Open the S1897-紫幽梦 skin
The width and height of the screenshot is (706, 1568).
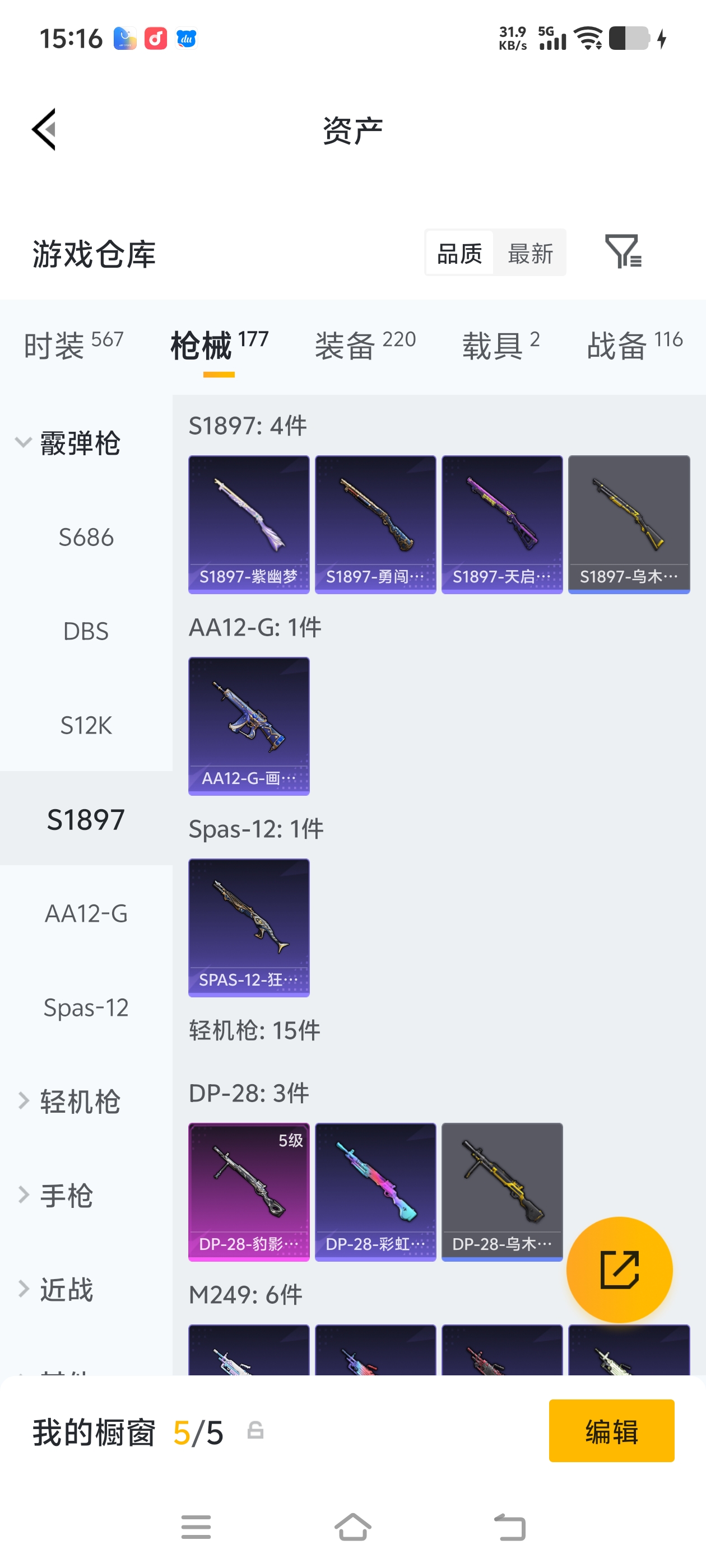coord(249,524)
